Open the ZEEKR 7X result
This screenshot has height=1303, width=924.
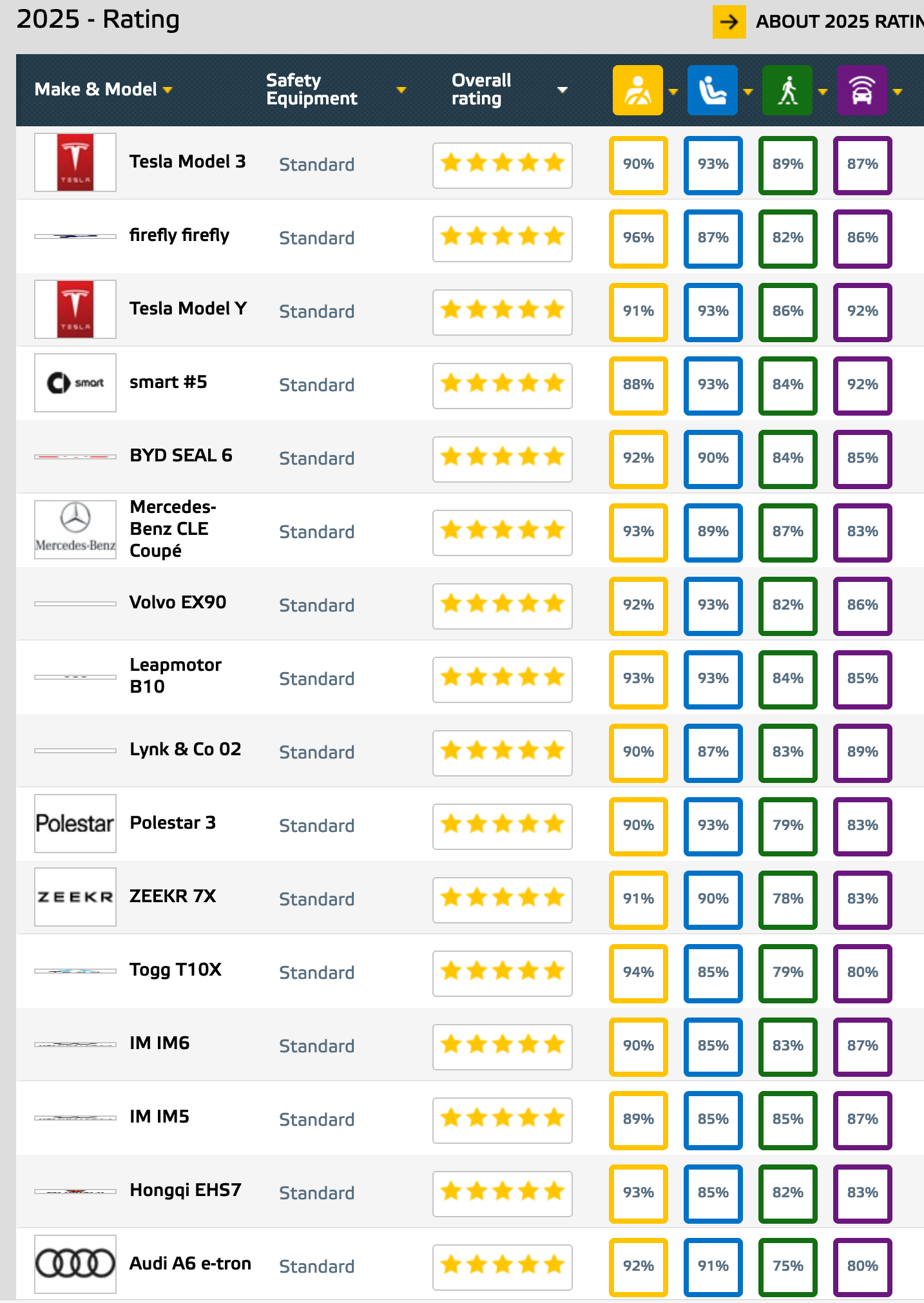click(x=173, y=896)
